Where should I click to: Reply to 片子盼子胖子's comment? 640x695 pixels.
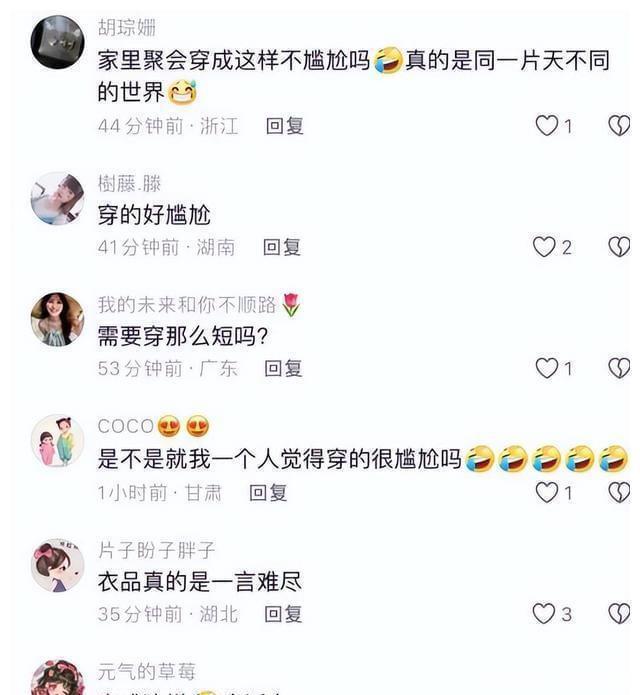(283, 614)
